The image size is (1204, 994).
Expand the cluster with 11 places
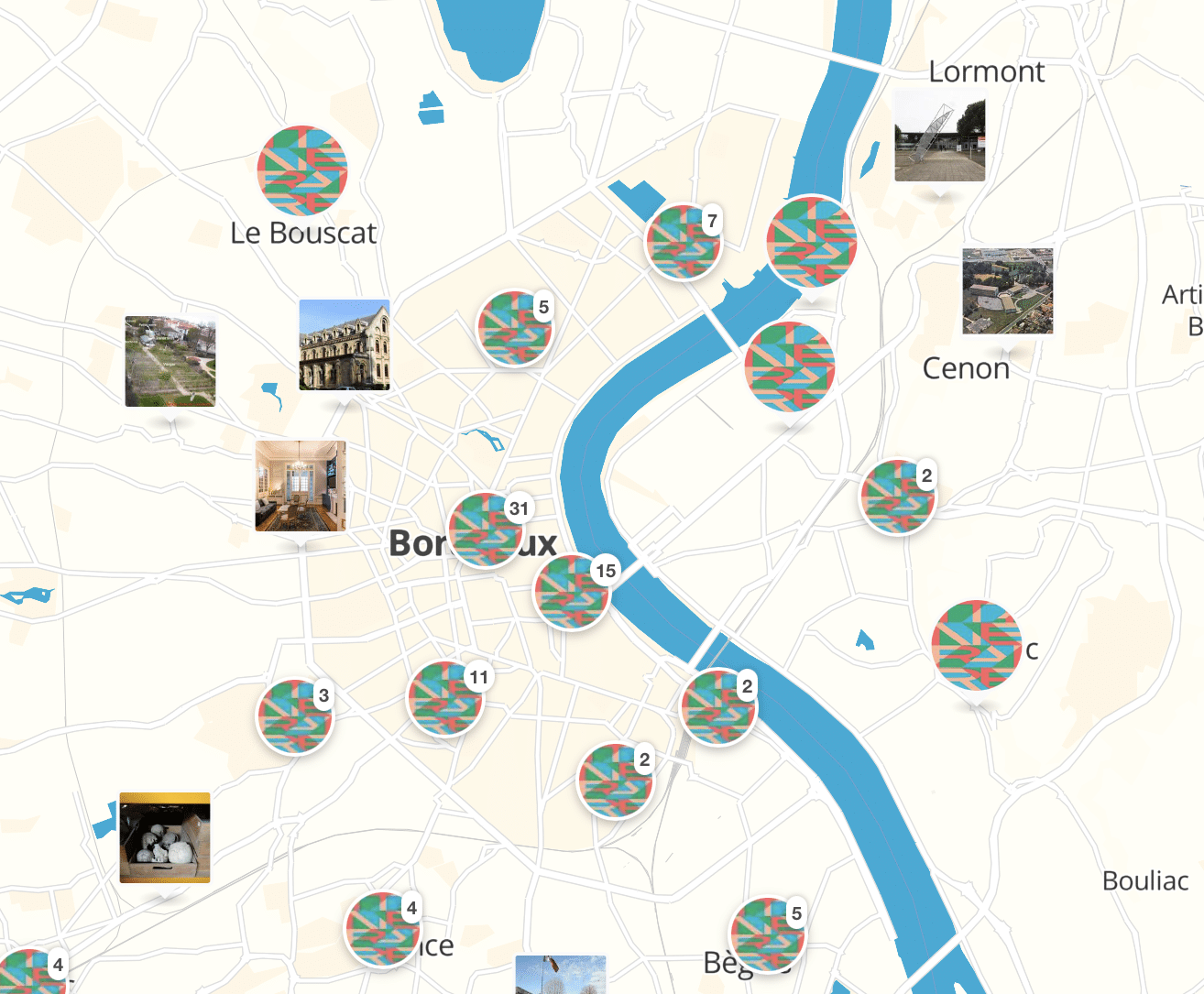(x=445, y=699)
